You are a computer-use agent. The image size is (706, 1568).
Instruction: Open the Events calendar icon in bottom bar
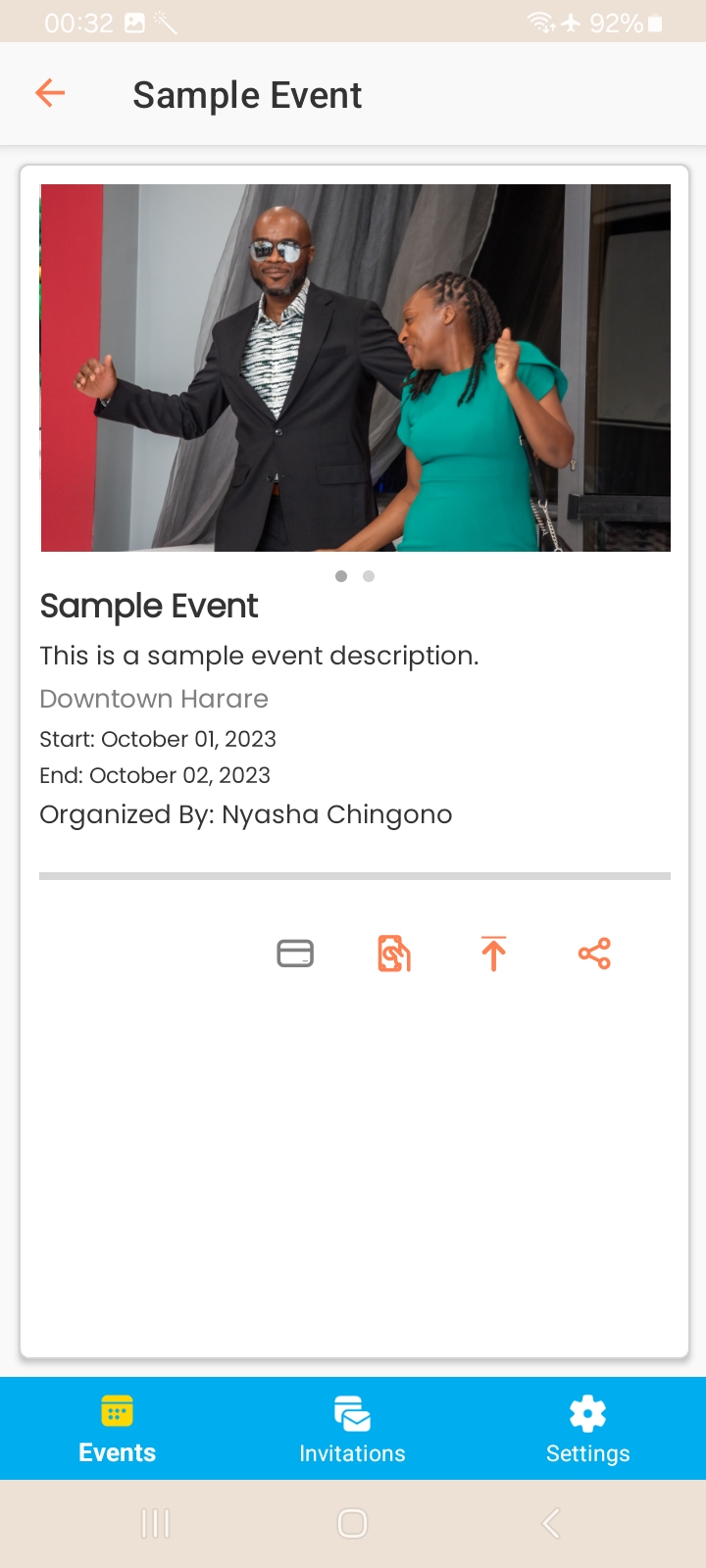(117, 1411)
